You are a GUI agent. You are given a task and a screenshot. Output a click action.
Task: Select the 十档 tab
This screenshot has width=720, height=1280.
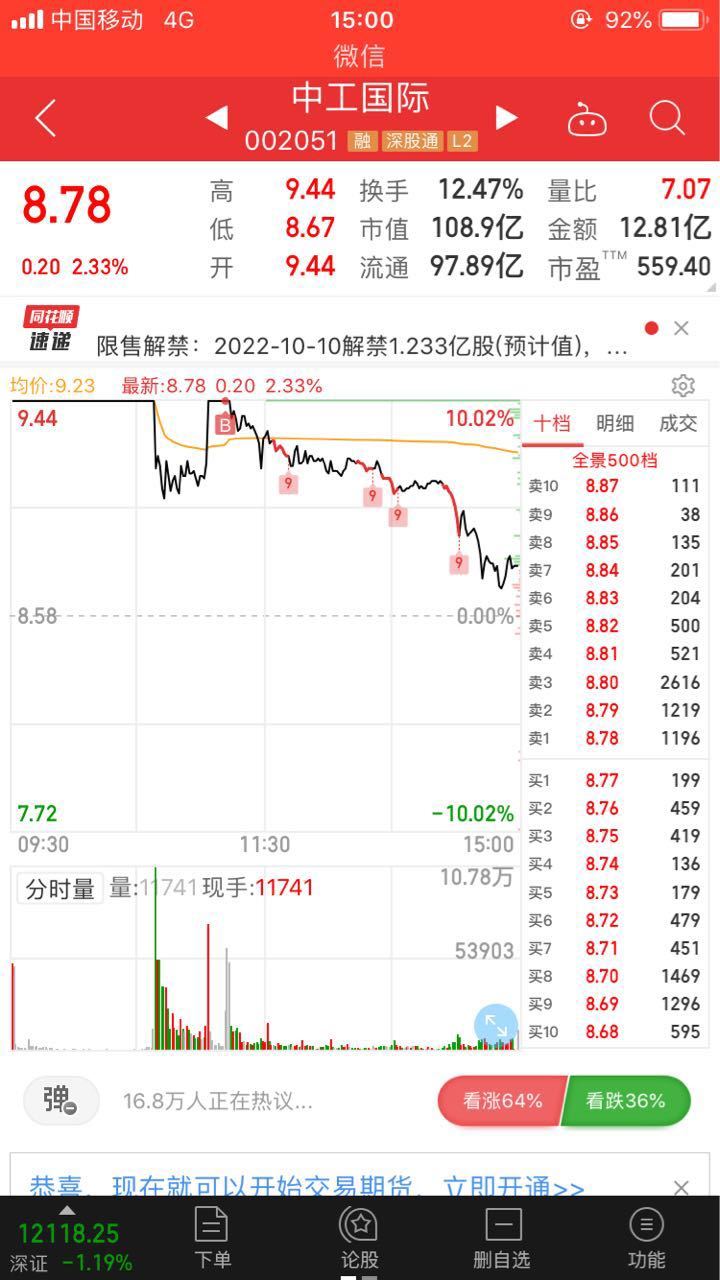click(552, 423)
